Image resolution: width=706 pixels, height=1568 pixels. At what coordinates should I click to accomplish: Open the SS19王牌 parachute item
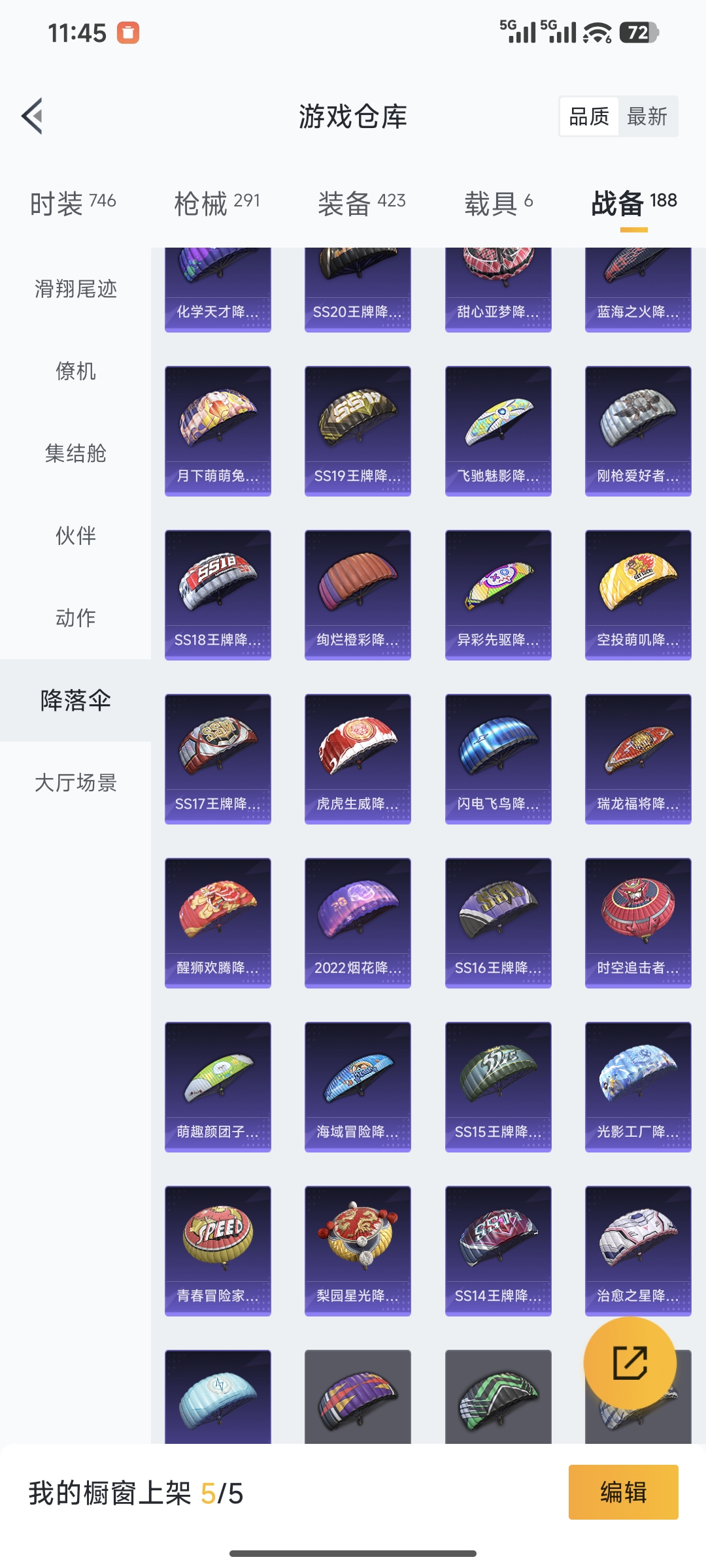358,431
